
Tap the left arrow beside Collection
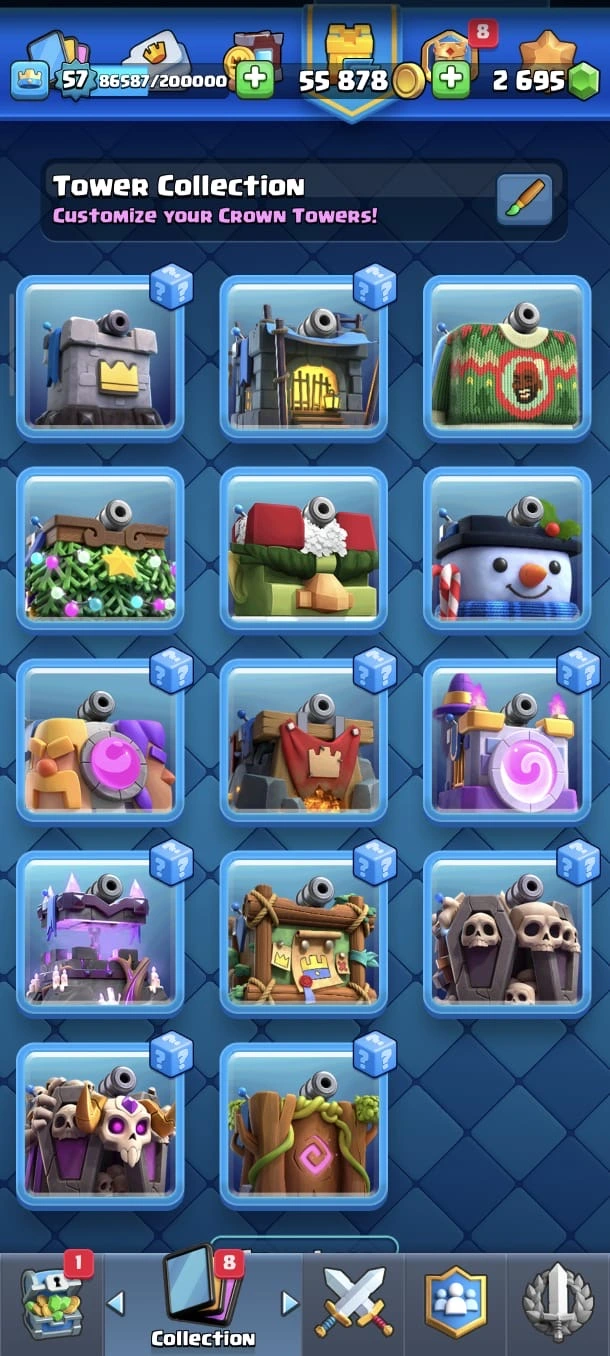[x=116, y=1302]
